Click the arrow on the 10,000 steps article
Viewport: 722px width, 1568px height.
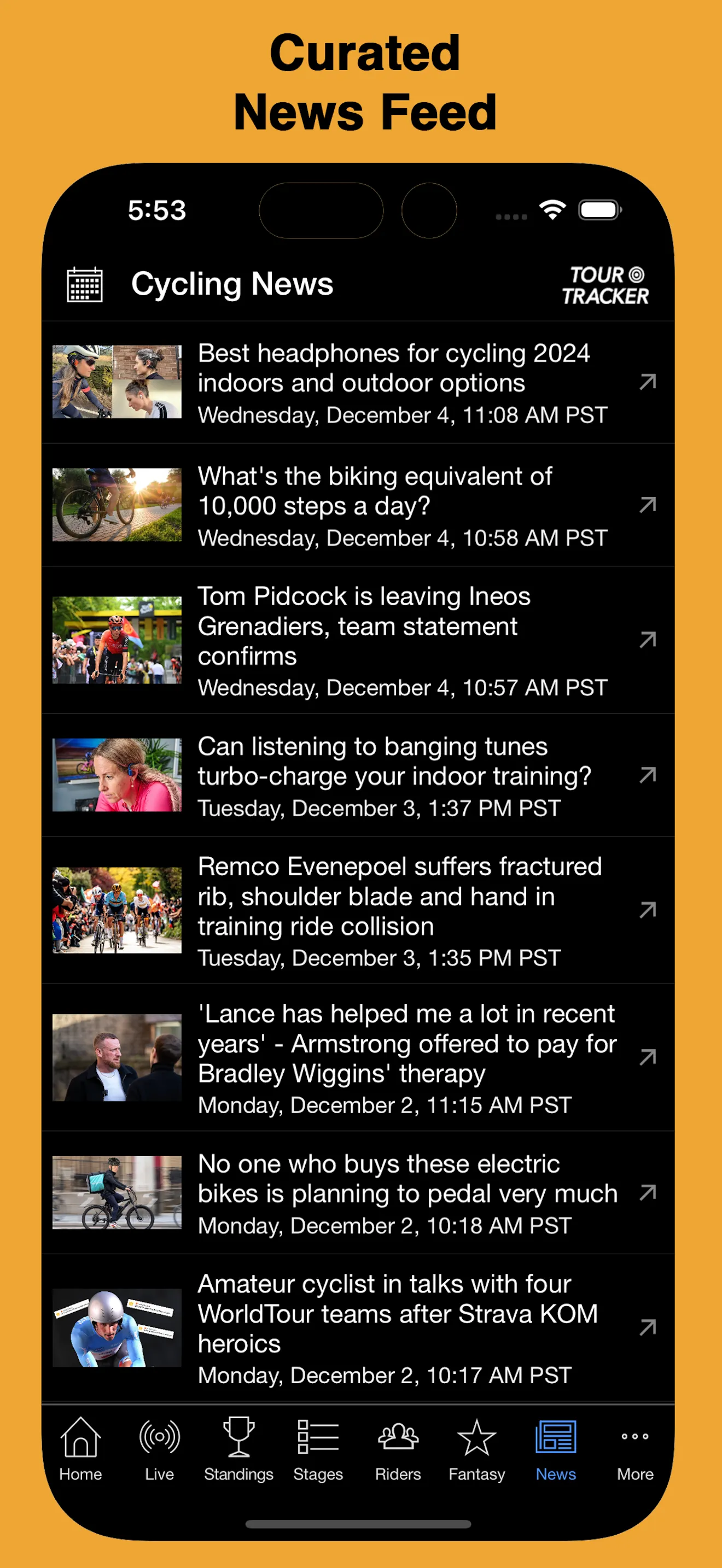[647, 505]
